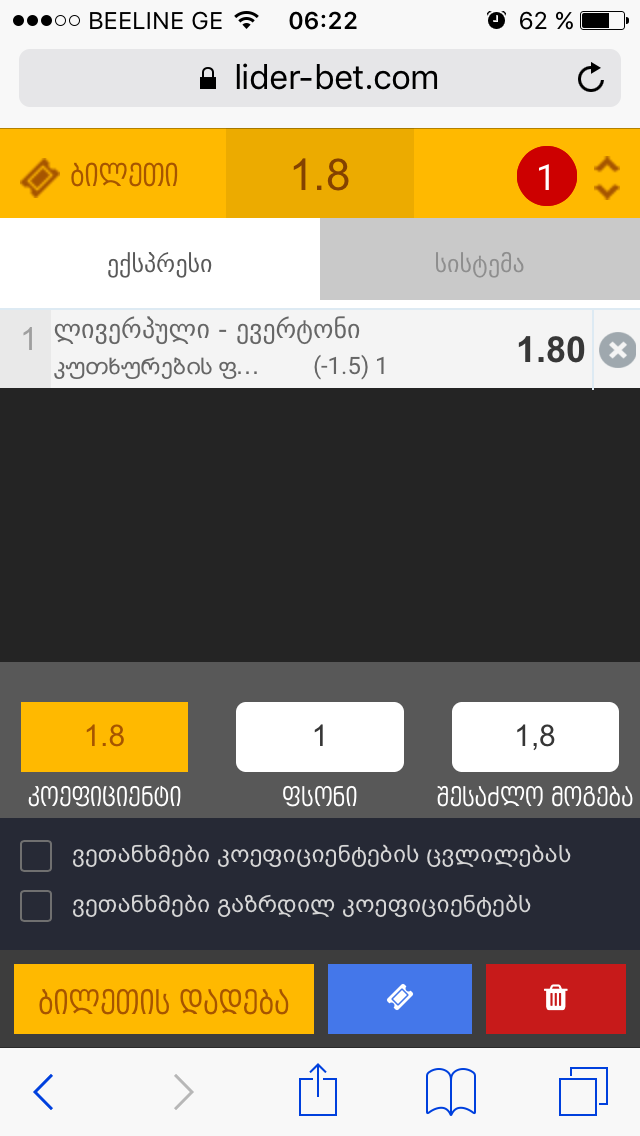640x1136 pixels.
Task: Delete the ticket with the red trash button
Action: [x=556, y=998]
